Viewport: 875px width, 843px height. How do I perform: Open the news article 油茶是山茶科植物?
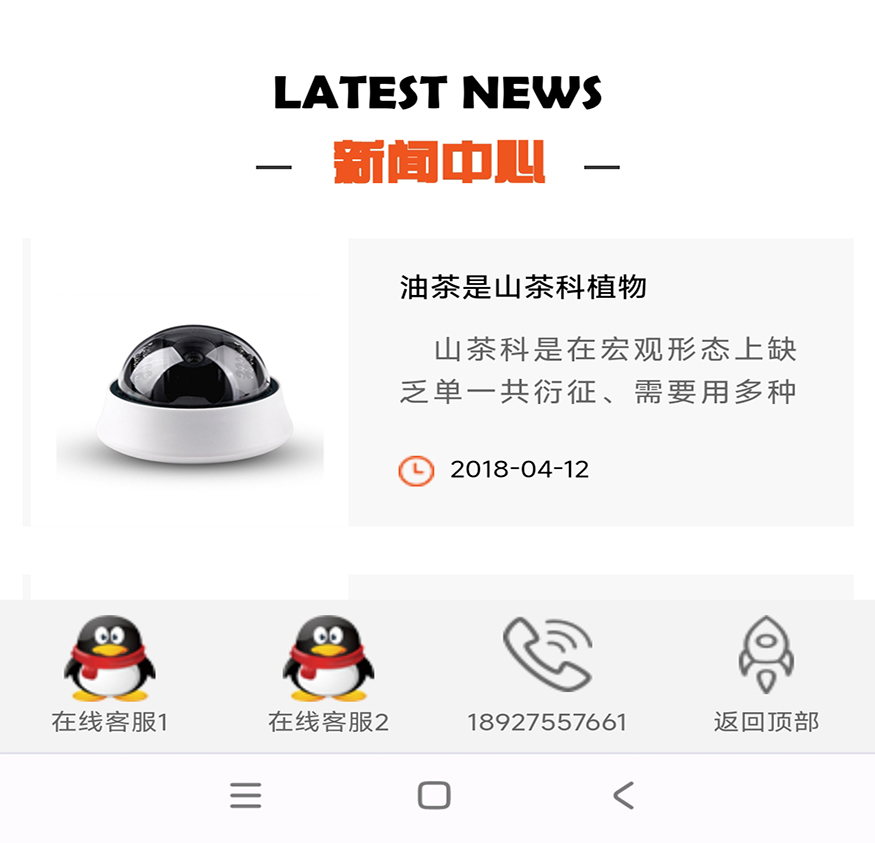click(523, 288)
